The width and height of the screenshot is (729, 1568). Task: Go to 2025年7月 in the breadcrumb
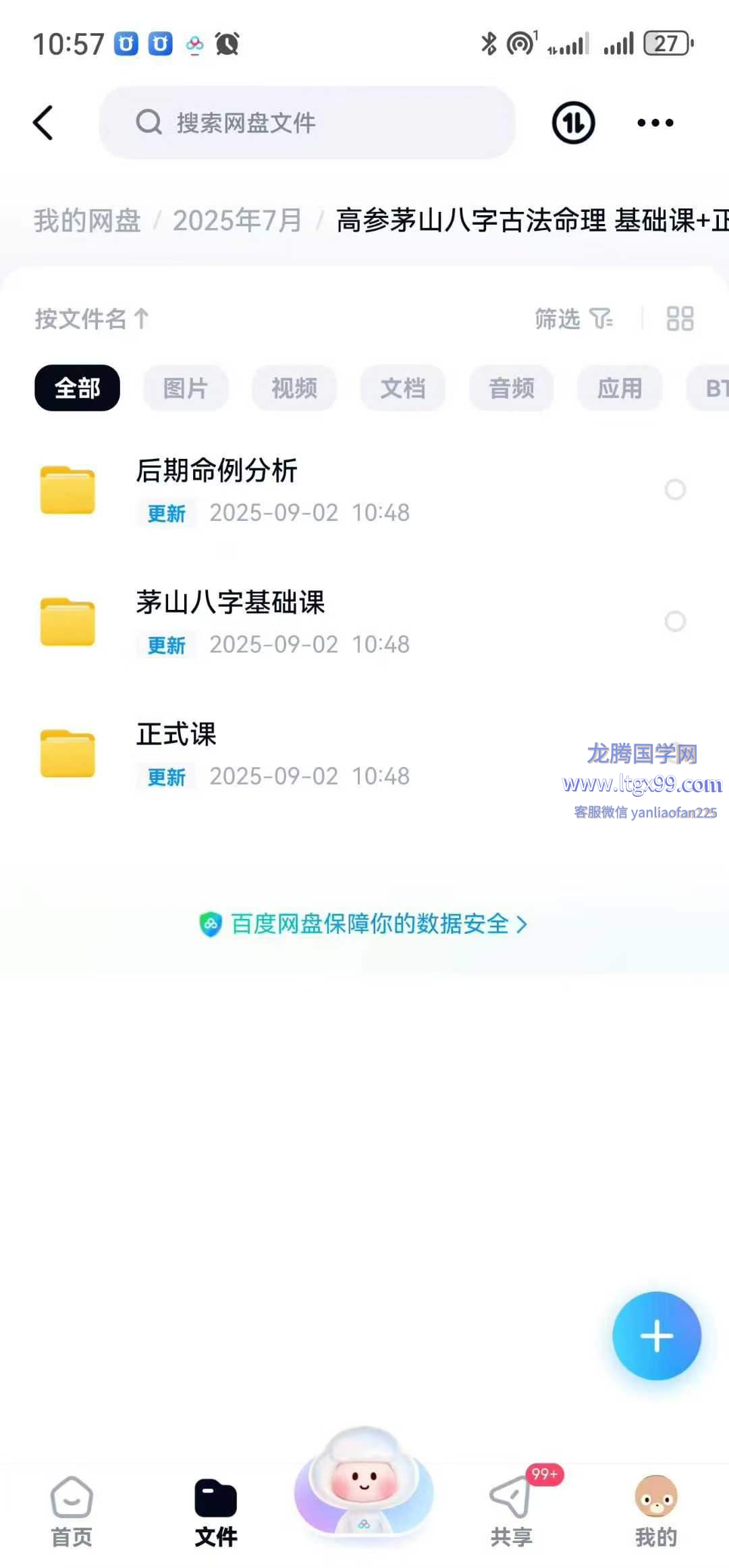237,221
